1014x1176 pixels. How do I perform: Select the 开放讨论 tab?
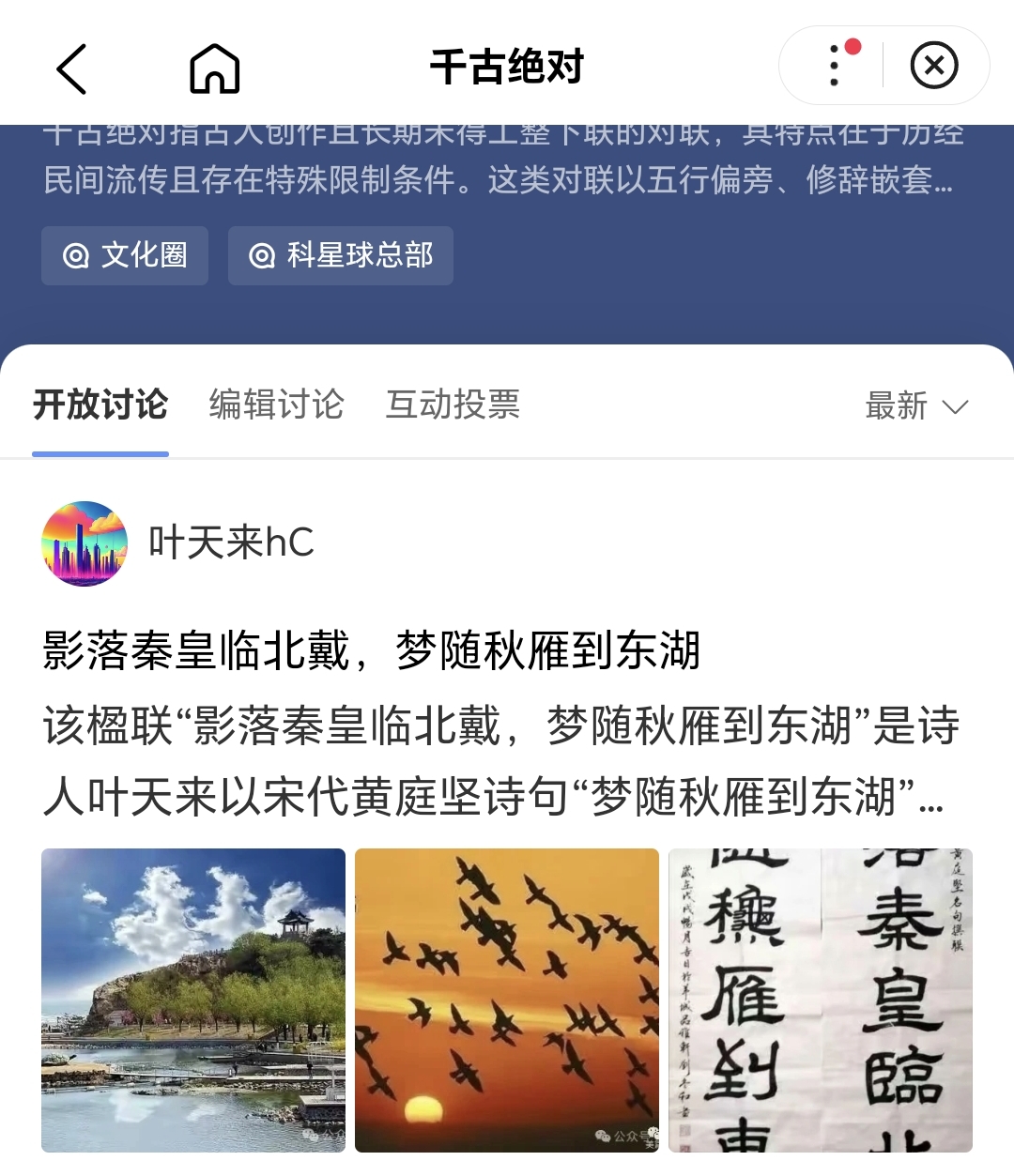click(100, 405)
